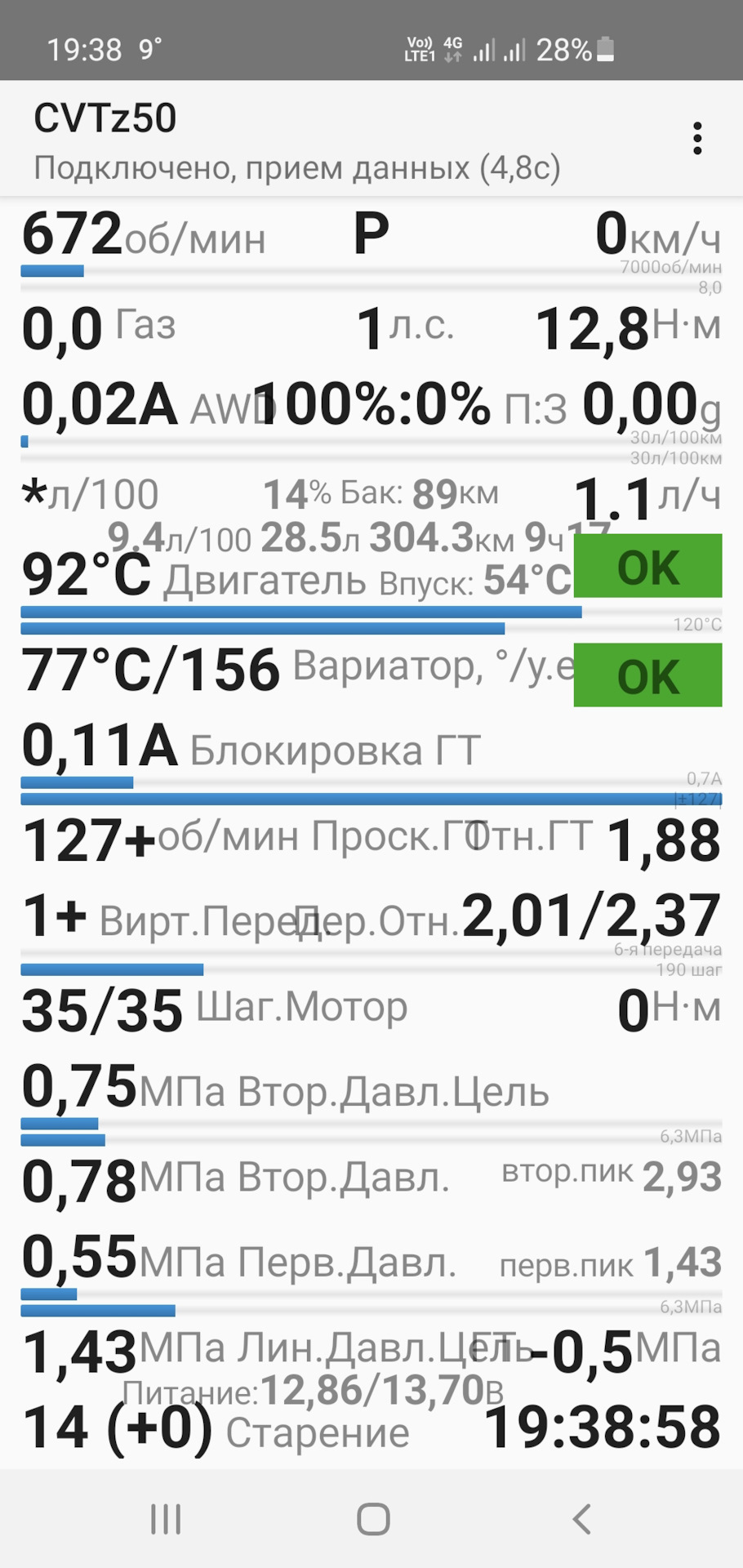The image size is (743, 1568).
Task: Go back with the system back button
Action: [581, 1520]
